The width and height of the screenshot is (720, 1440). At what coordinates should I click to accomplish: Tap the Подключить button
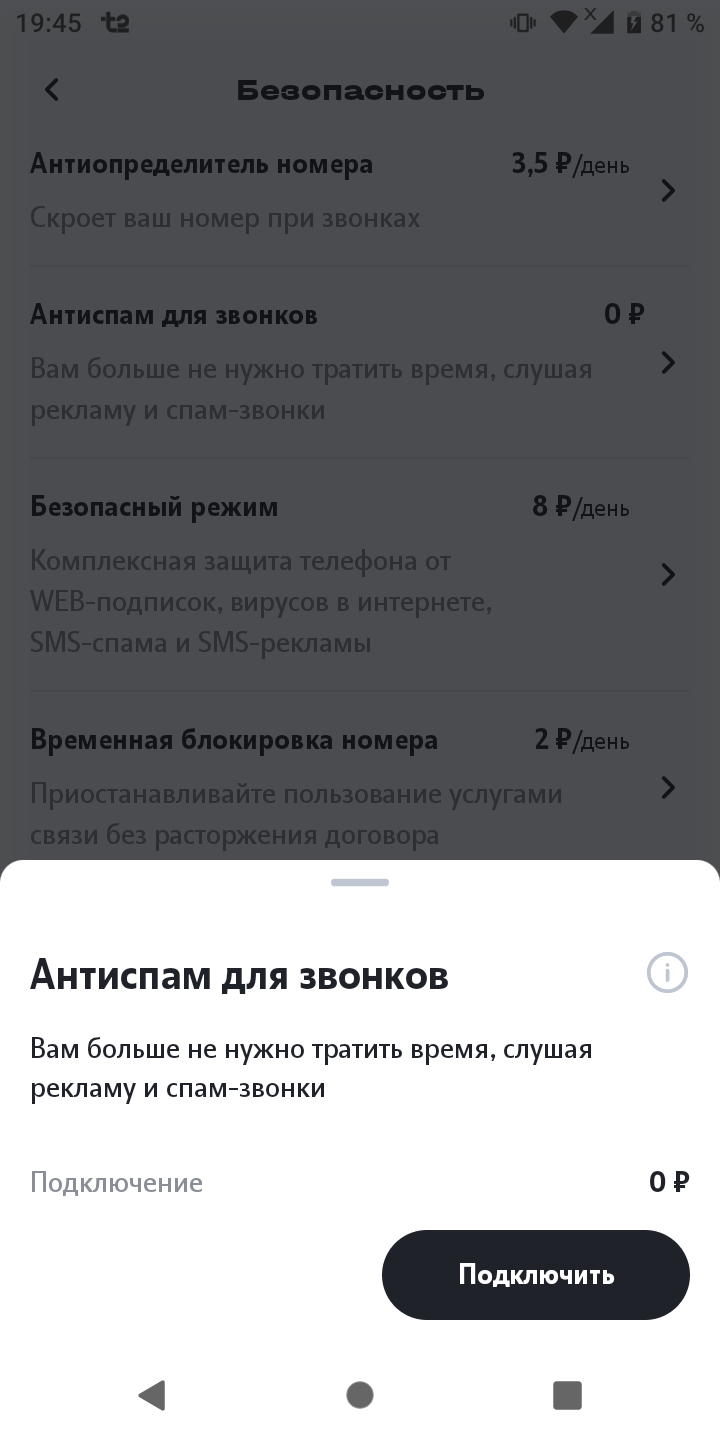tap(535, 1275)
